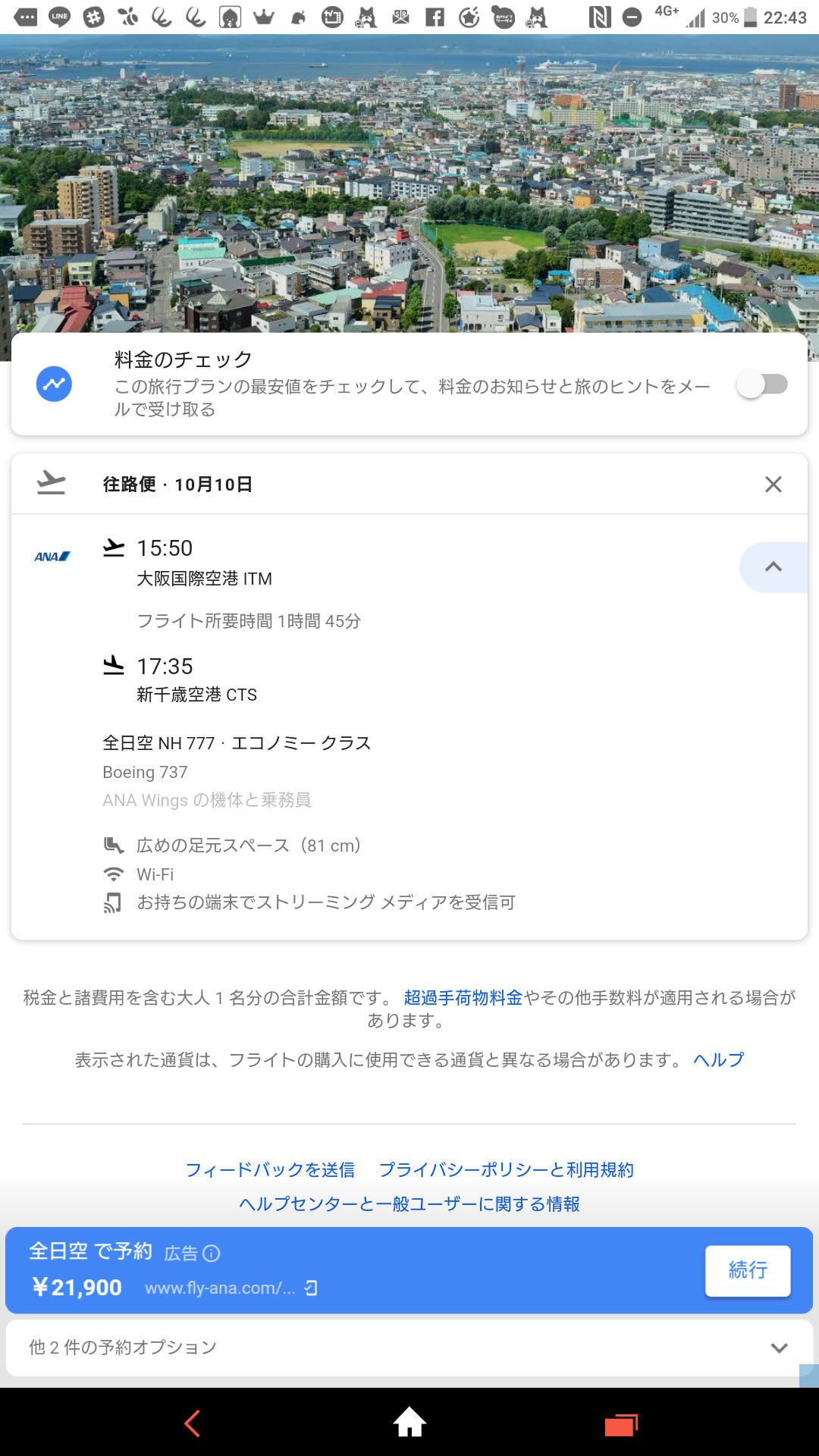Go to the home screen
The width and height of the screenshot is (819, 1456).
click(409, 1422)
